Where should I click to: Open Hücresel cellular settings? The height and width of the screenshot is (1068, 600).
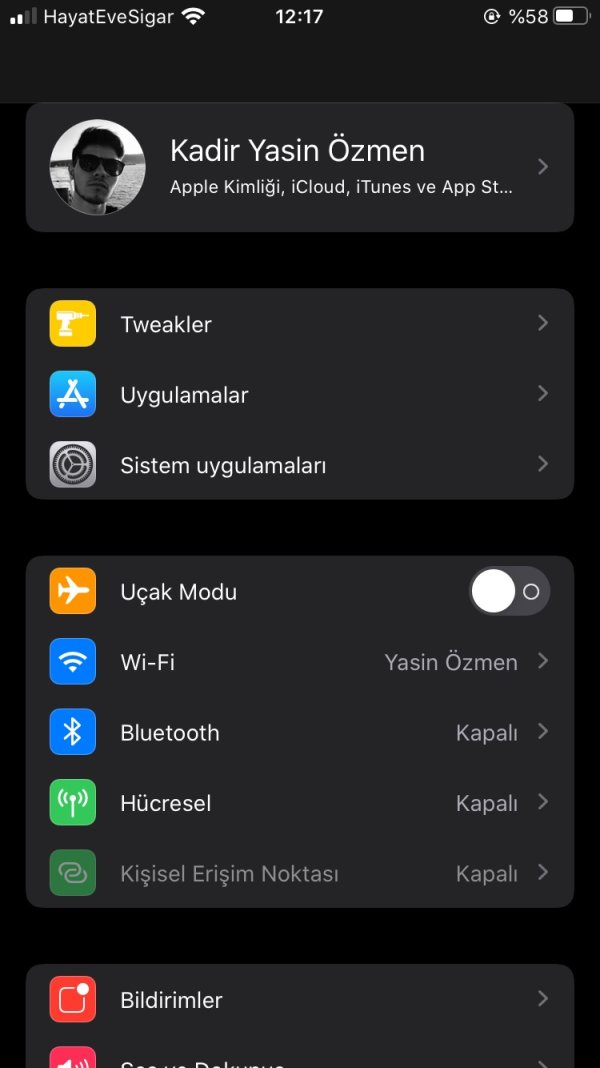[x=300, y=803]
